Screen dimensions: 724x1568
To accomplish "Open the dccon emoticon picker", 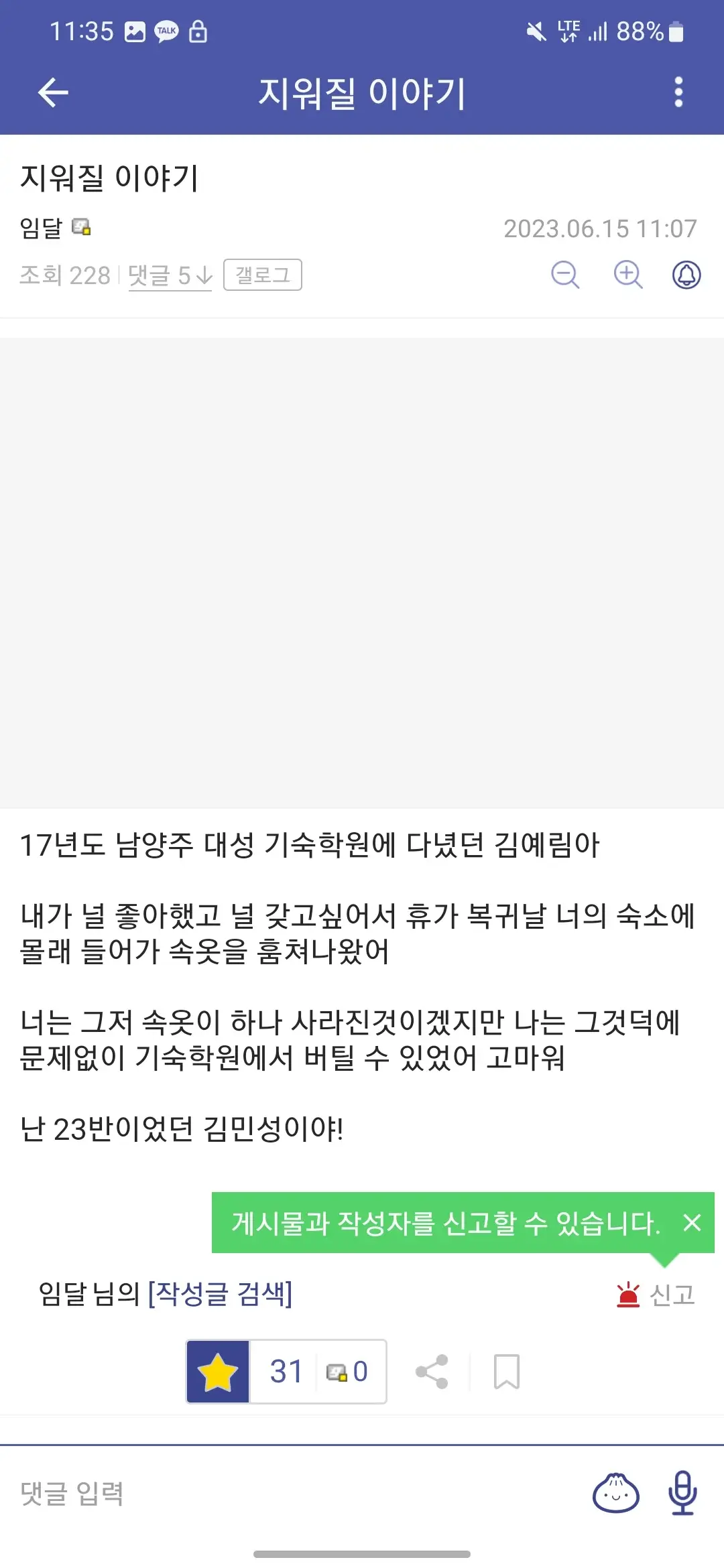I will click(616, 1494).
